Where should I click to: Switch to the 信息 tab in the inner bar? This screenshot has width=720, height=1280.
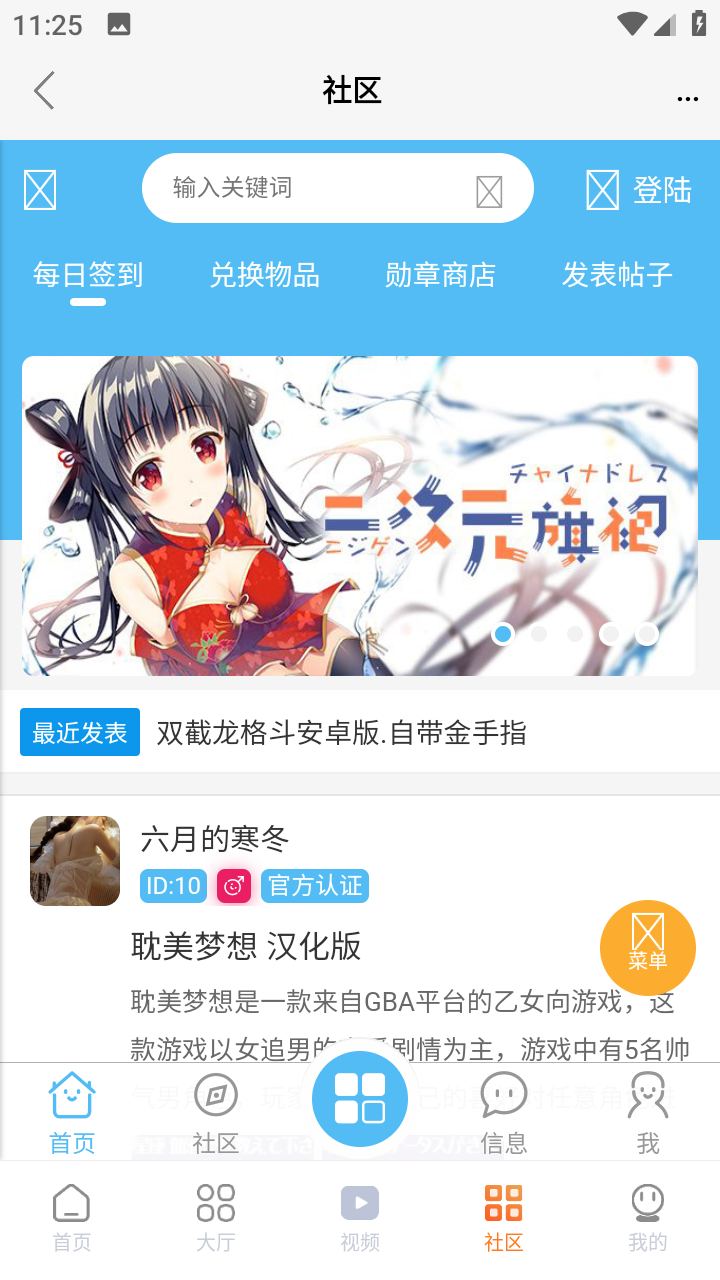pos(504,1112)
